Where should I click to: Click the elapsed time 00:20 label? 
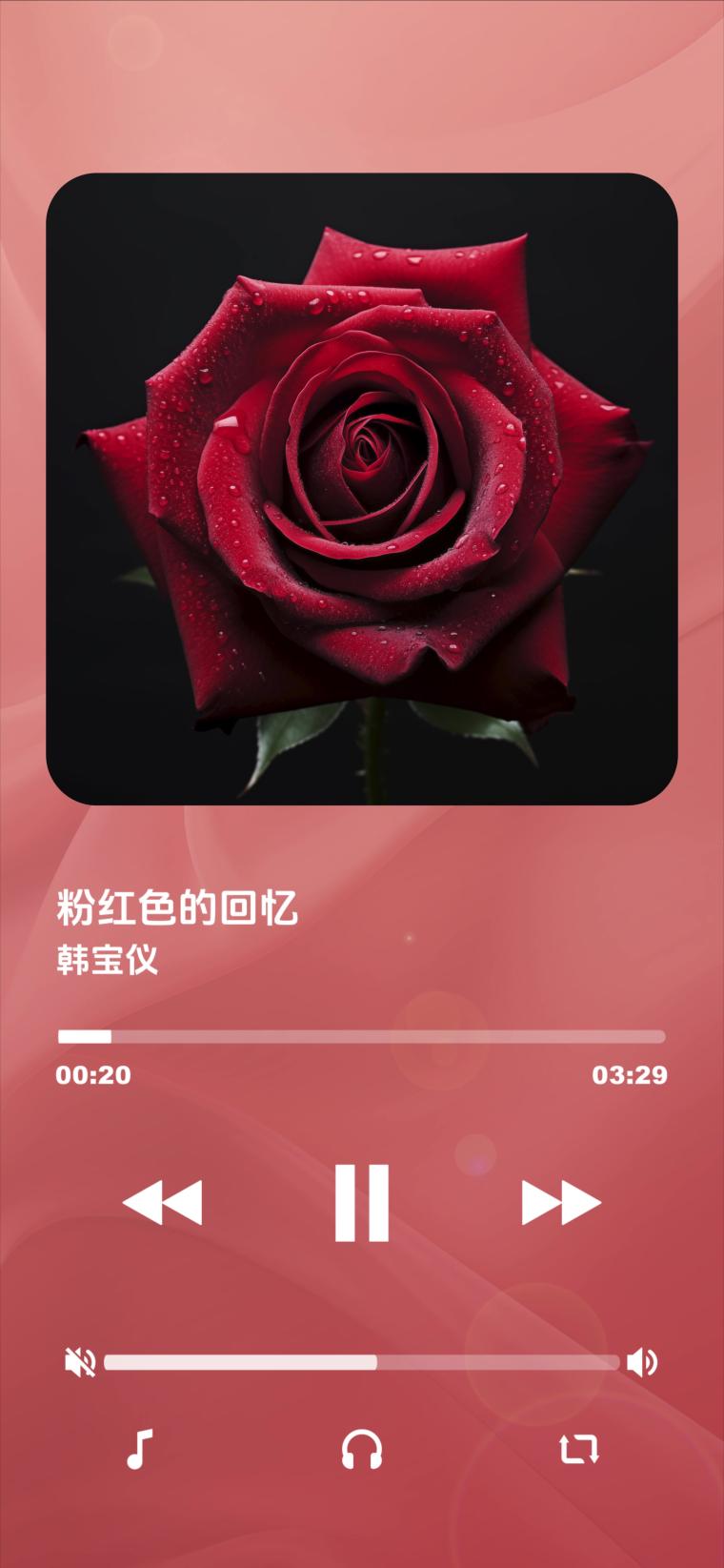[94, 1075]
